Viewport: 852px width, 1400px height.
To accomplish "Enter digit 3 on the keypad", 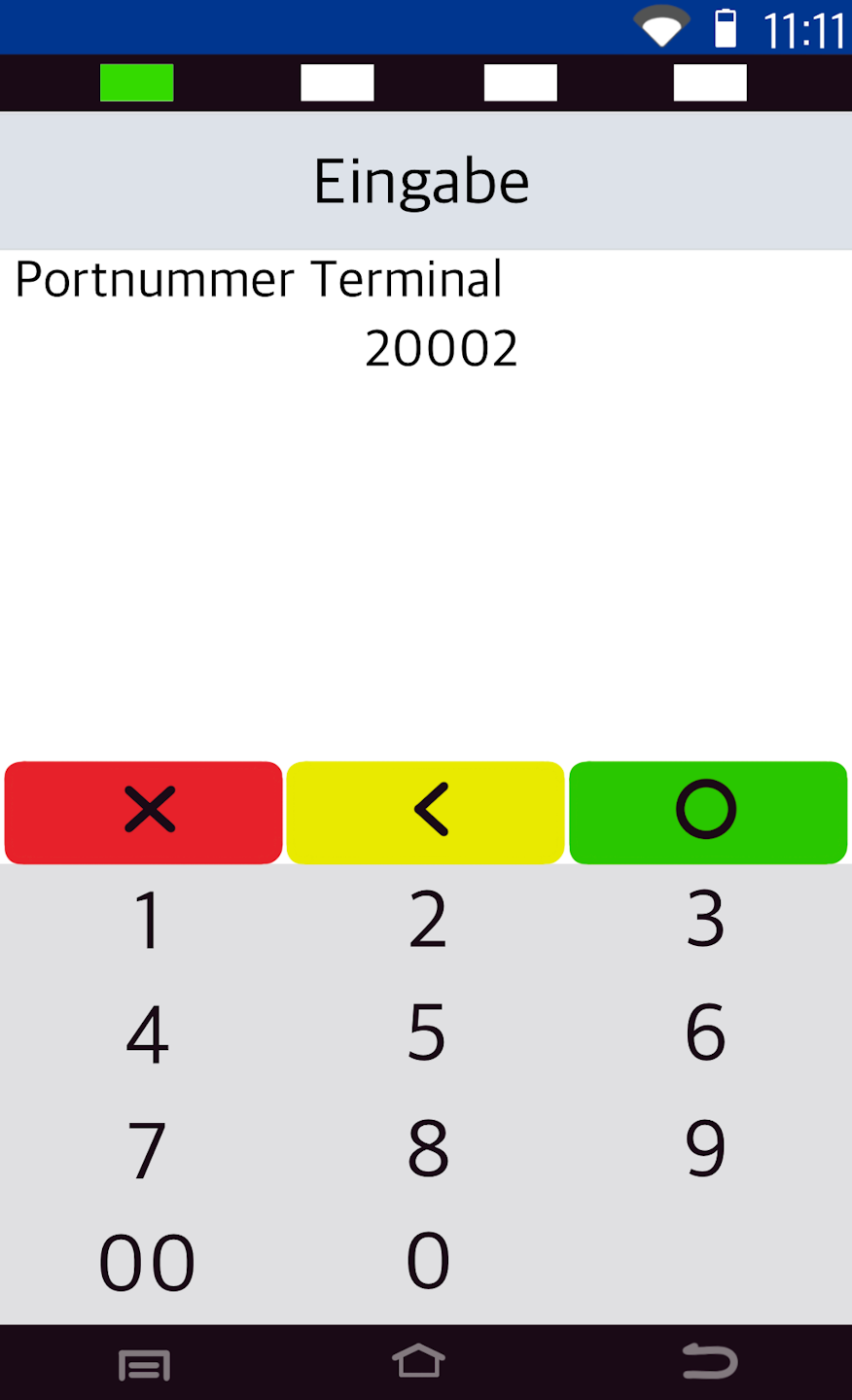I will click(706, 920).
